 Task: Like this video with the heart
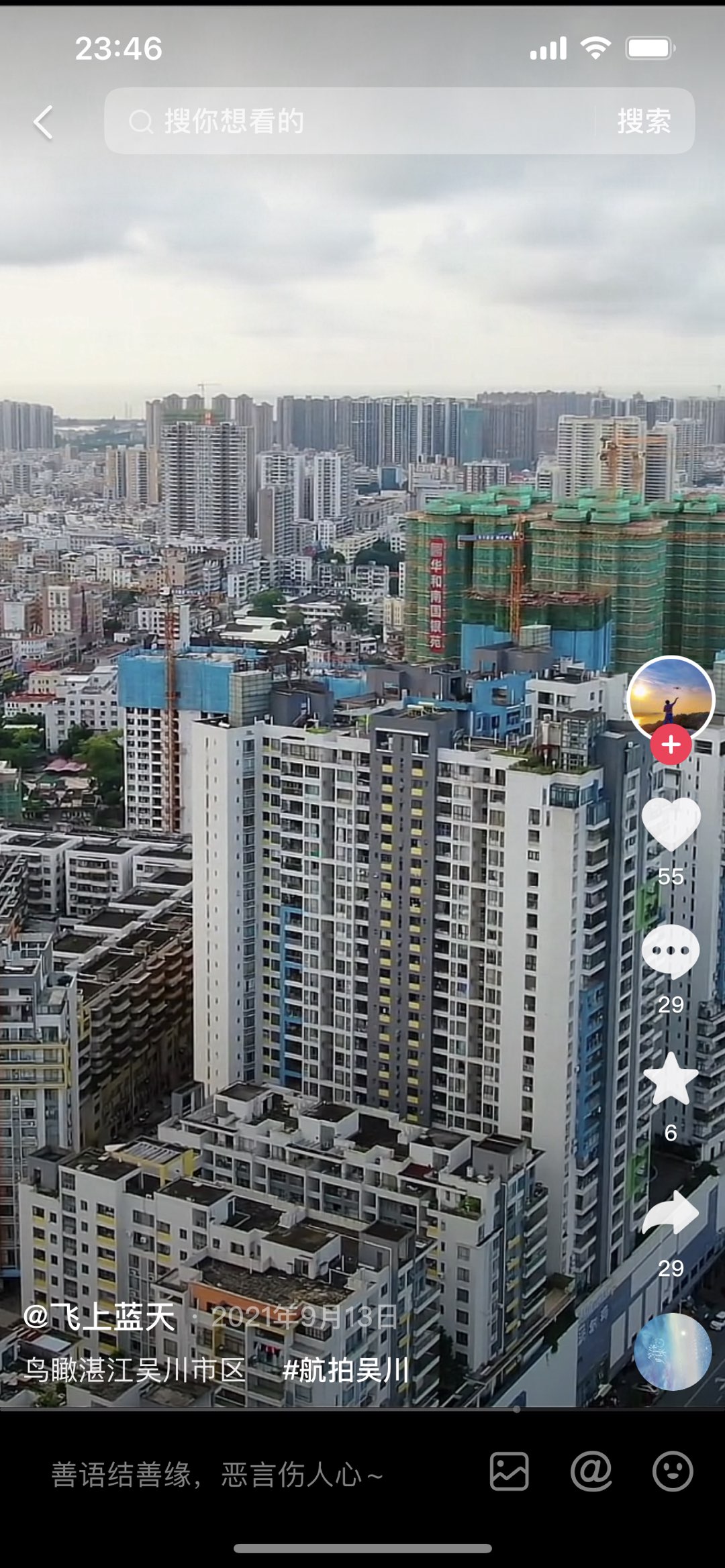(x=671, y=824)
